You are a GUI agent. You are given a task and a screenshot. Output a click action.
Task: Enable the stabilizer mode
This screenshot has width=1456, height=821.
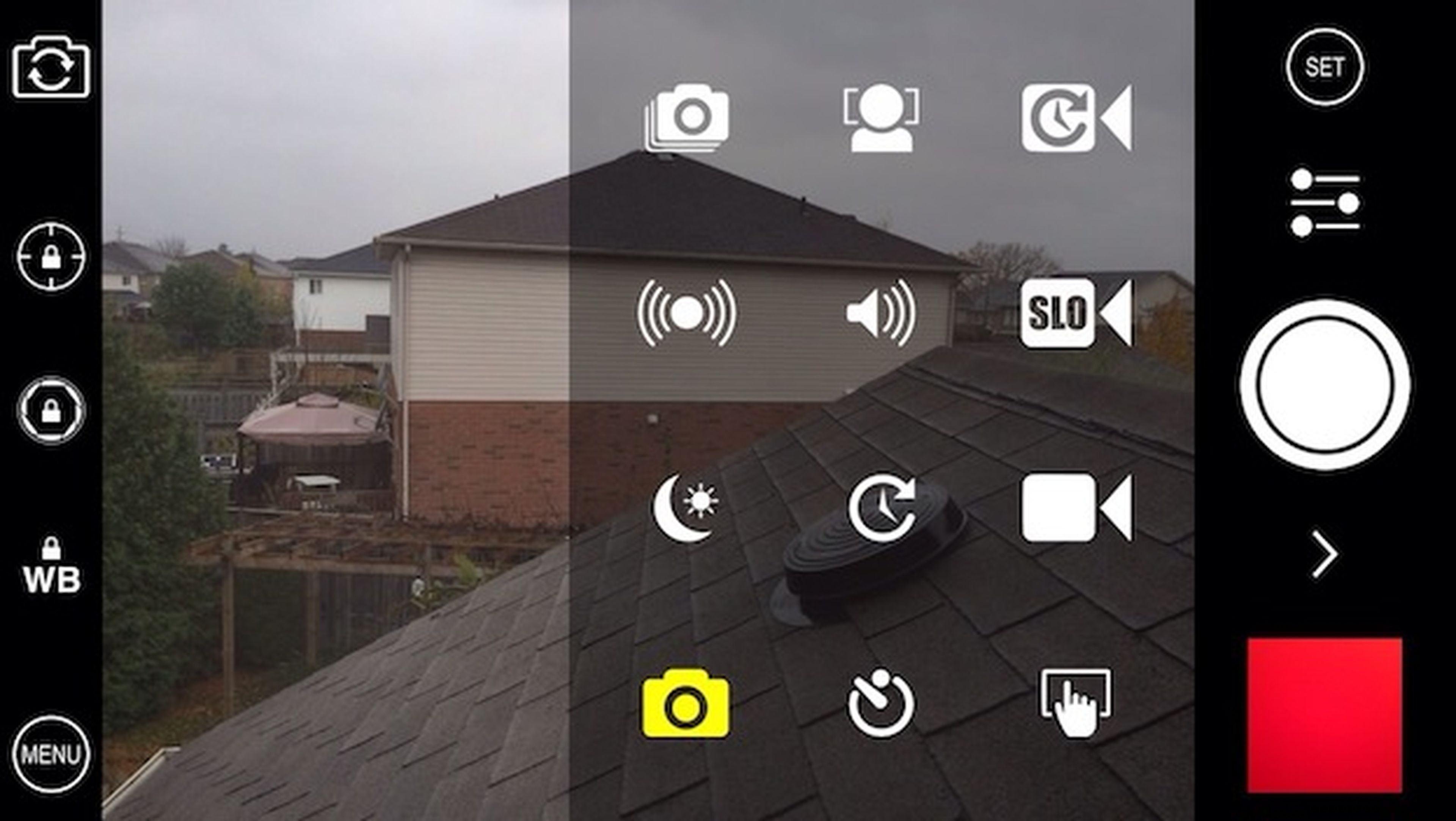point(686,312)
